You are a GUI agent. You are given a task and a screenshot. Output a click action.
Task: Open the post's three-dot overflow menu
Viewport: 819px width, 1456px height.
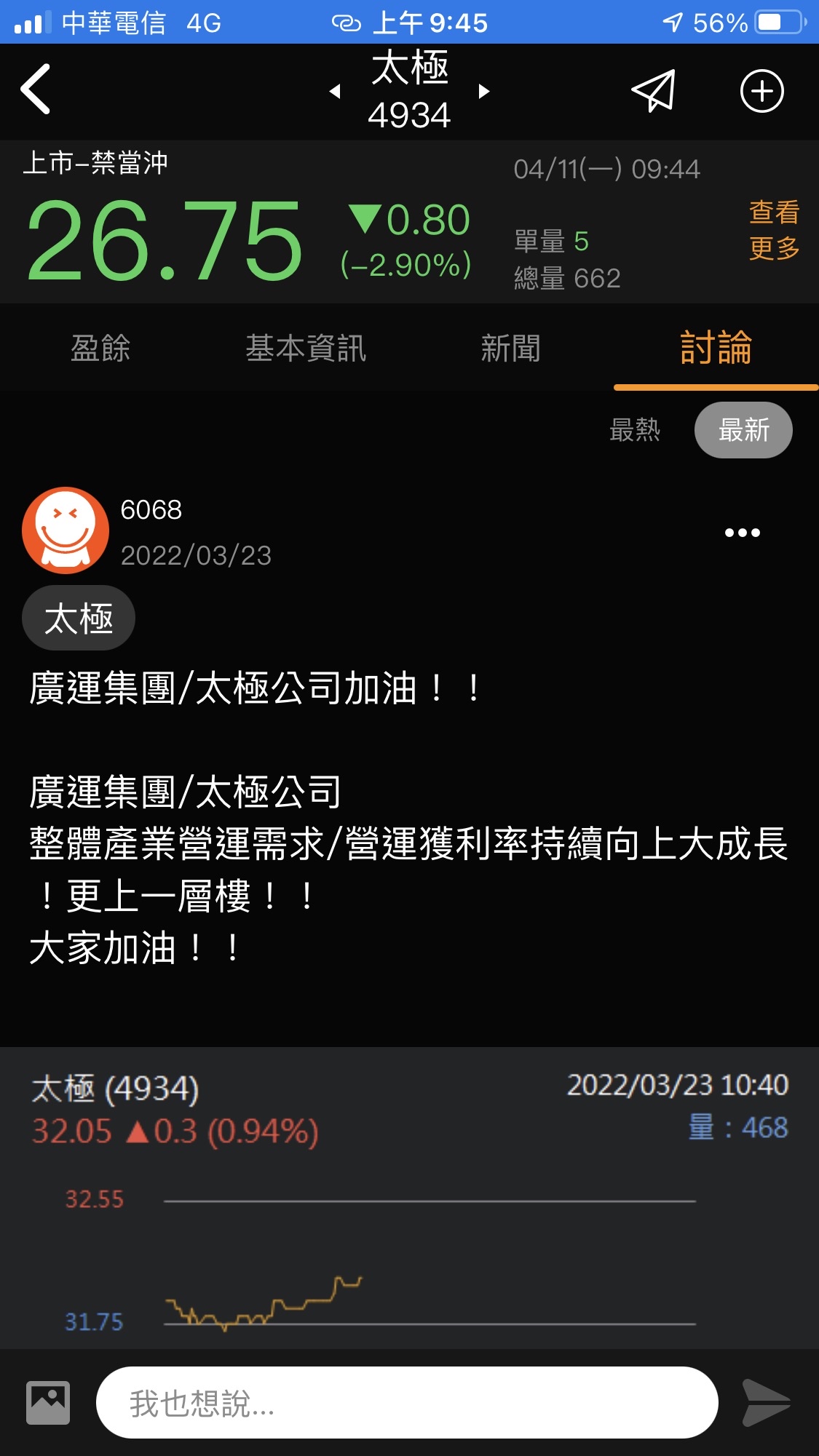(742, 533)
